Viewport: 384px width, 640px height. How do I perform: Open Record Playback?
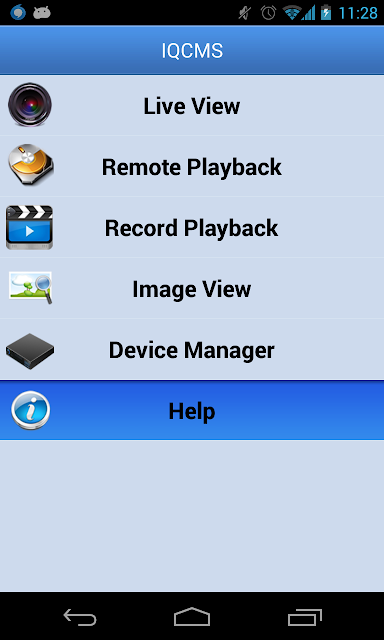[192, 227]
